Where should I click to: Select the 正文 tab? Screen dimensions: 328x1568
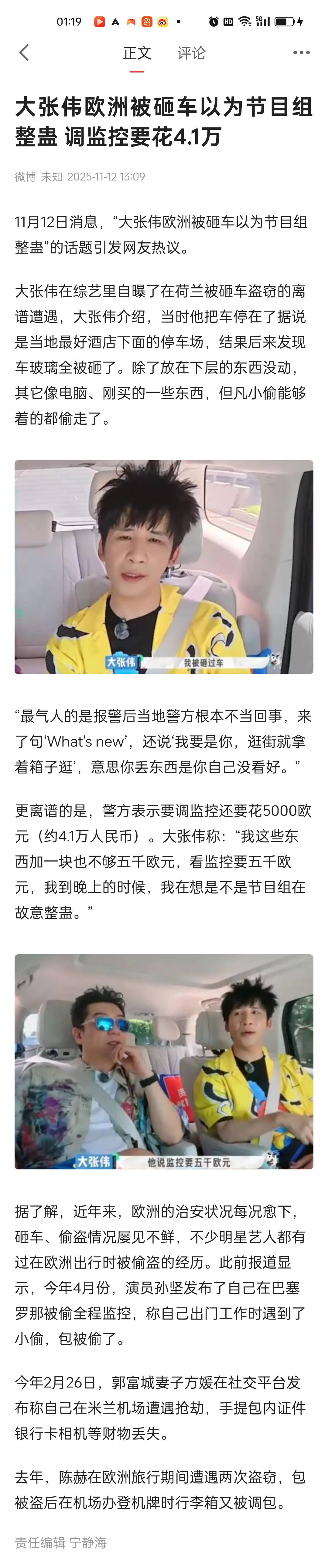click(137, 54)
